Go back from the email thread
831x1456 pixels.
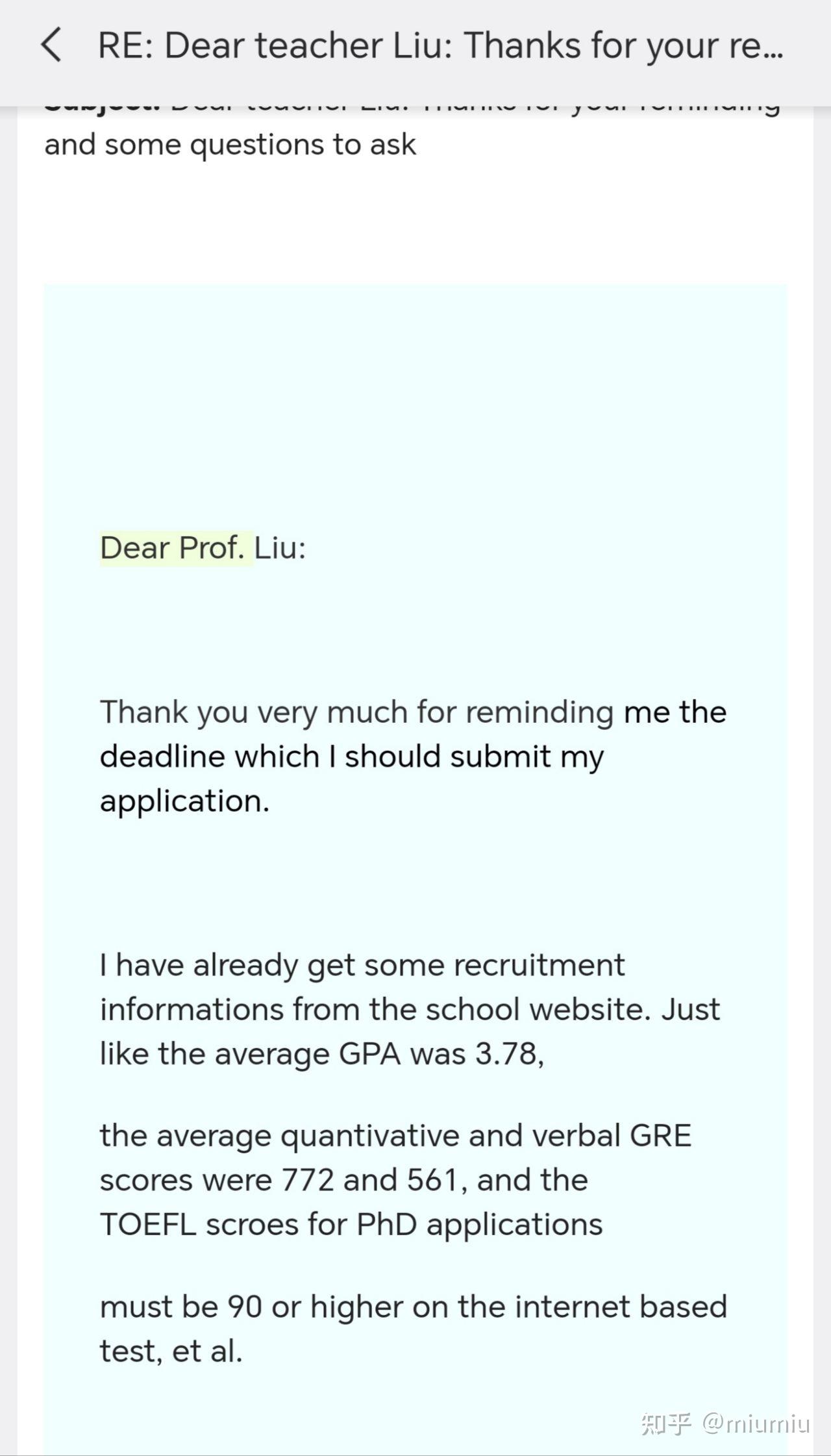[x=52, y=45]
